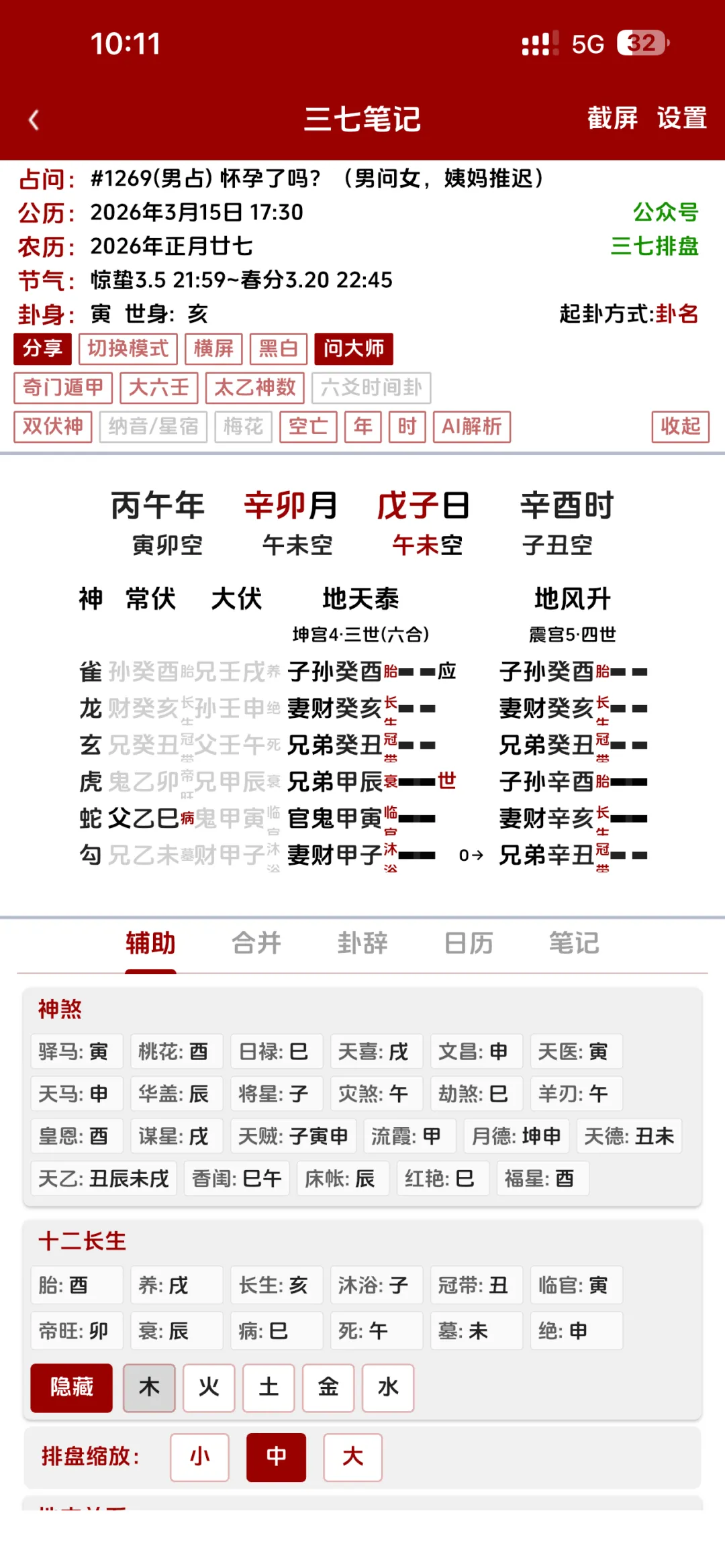Collapse options with 收起
This screenshot has height=1568, width=725.
pos(681,427)
